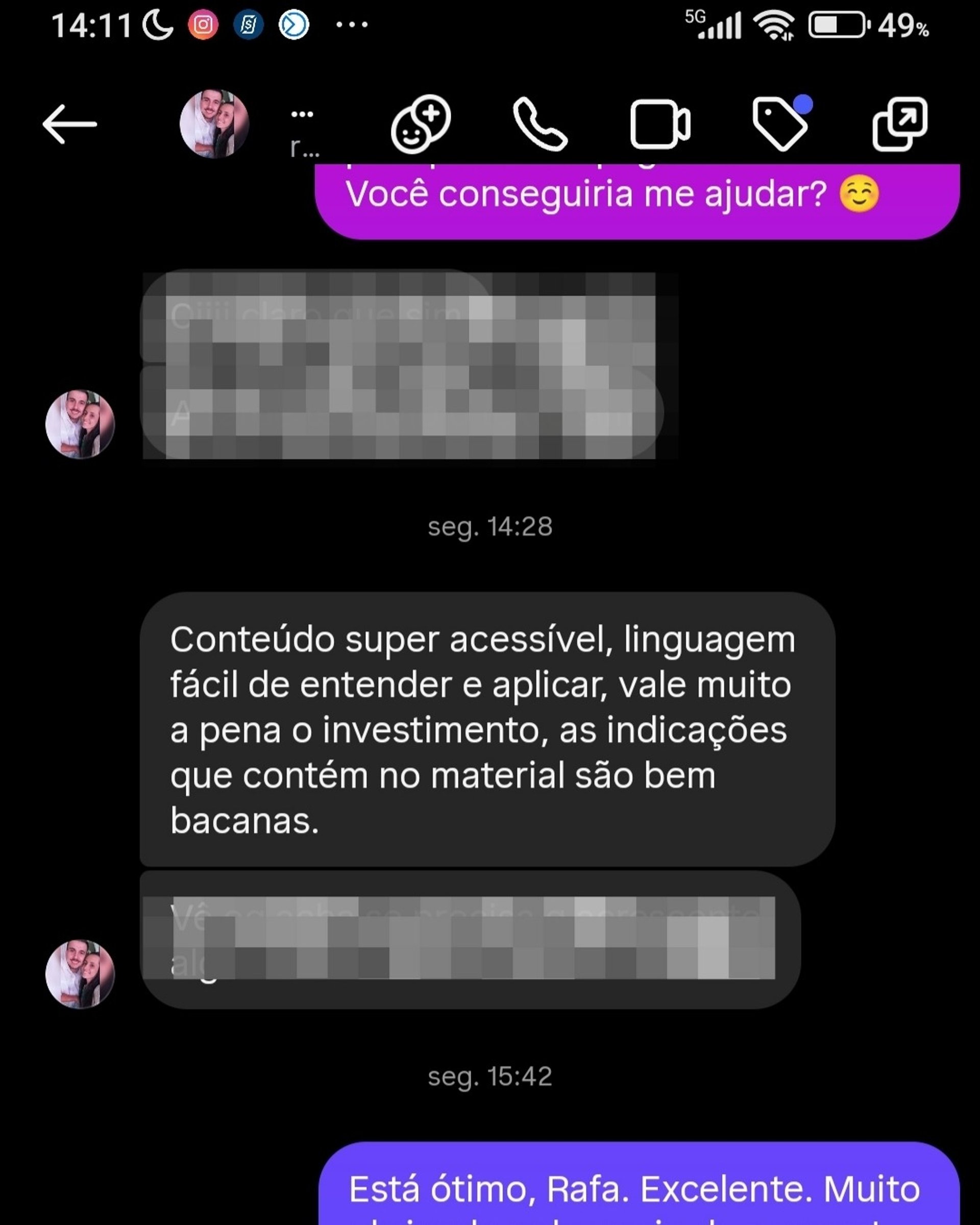Start a voice call
Screen dimensions: 980x1225
tap(540, 125)
